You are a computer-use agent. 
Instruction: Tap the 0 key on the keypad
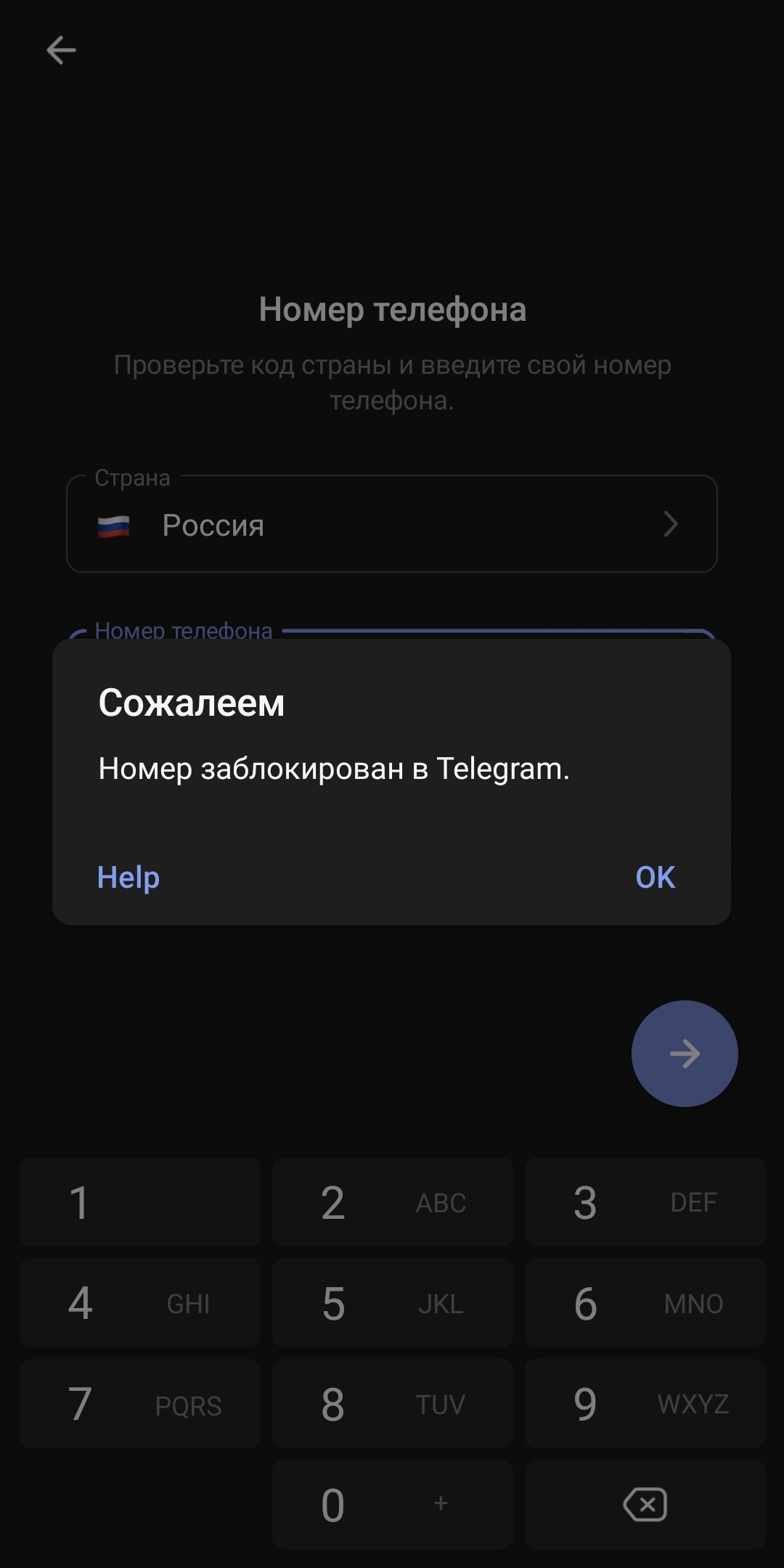392,1504
